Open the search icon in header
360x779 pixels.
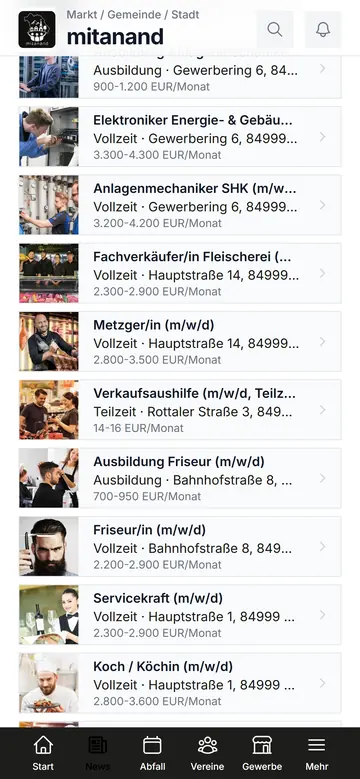[275, 29]
